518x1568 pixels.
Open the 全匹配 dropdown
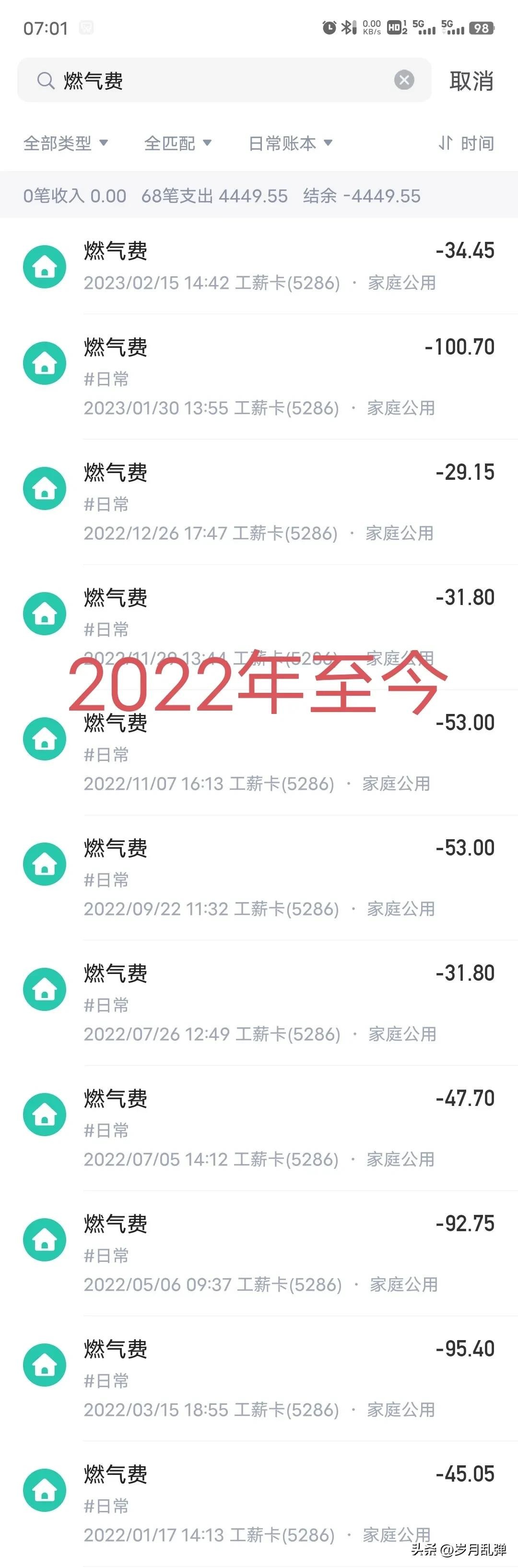(177, 143)
